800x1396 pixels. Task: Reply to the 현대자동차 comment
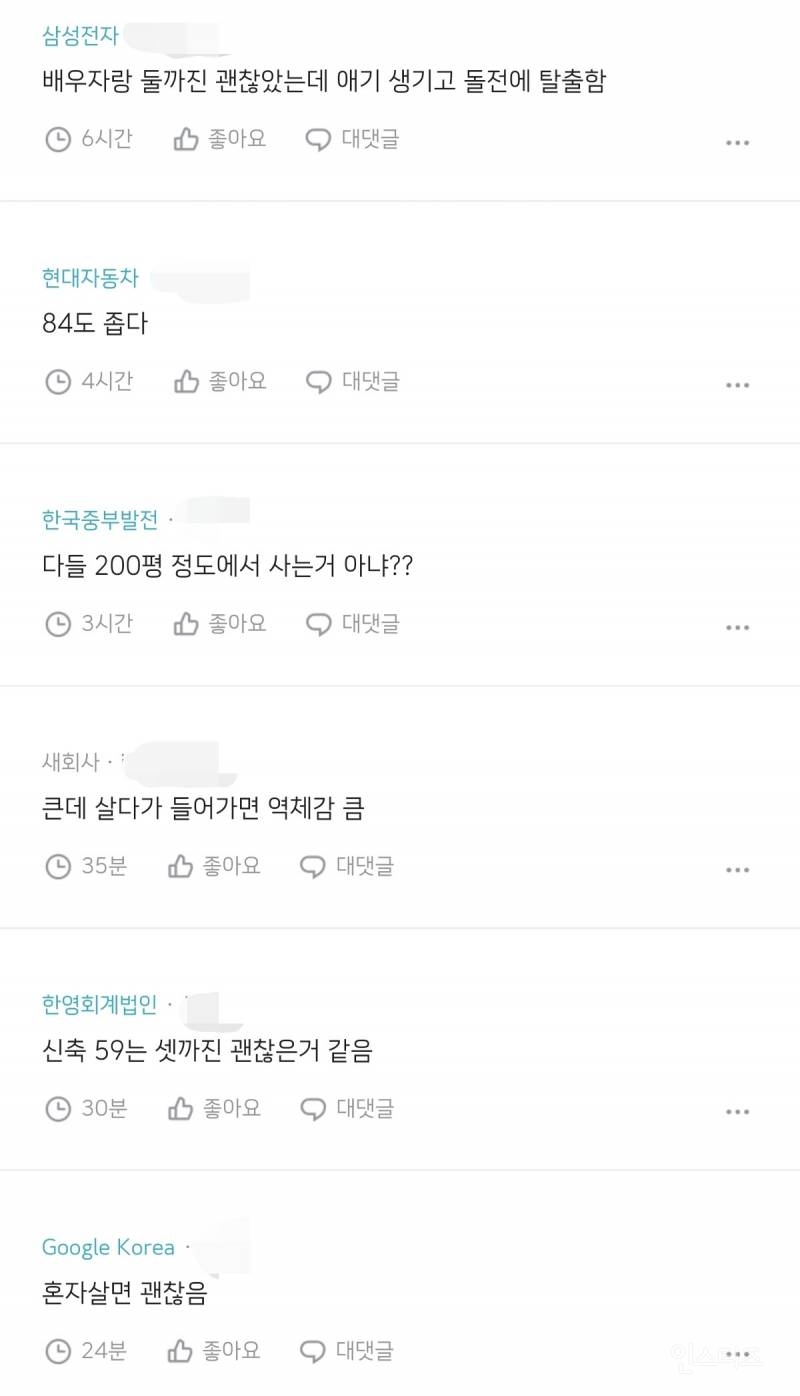tap(352, 381)
